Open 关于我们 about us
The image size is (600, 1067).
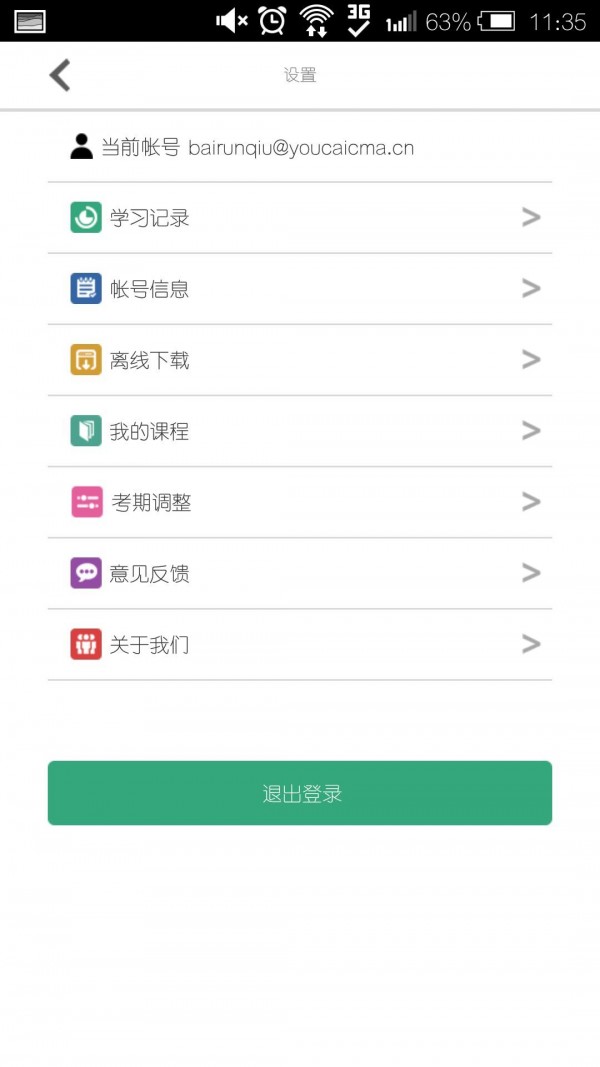(300, 645)
